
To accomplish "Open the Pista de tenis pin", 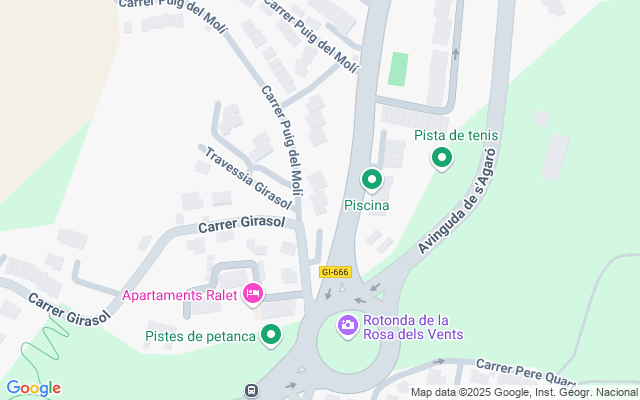I will pos(441,157).
